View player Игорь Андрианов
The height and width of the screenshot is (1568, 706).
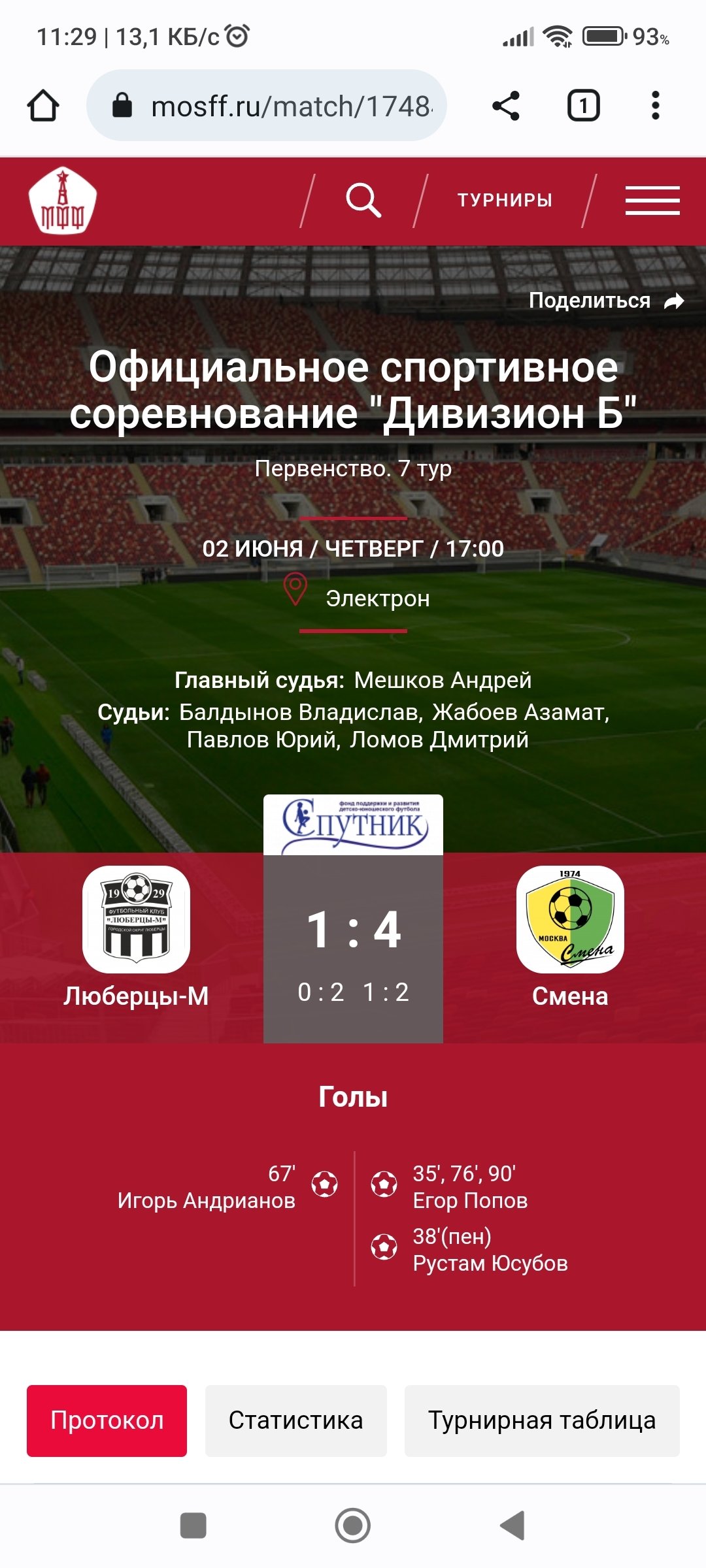coord(207,1201)
